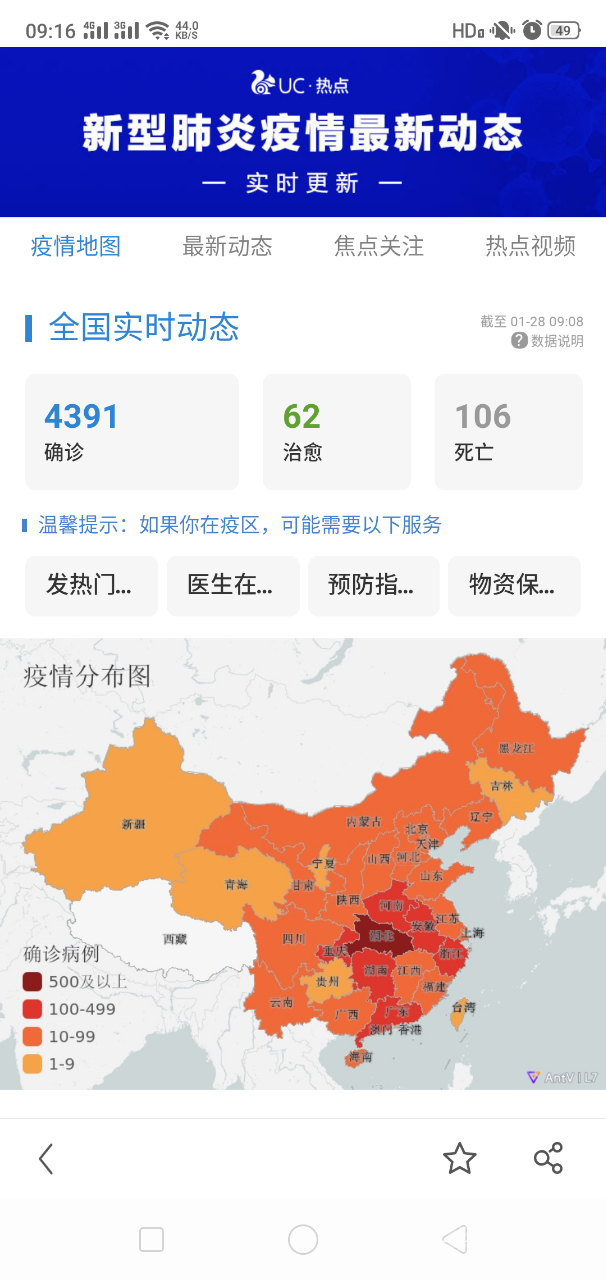Tap the 医生在... service button
The height and width of the screenshot is (1280, 606).
point(232,585)
